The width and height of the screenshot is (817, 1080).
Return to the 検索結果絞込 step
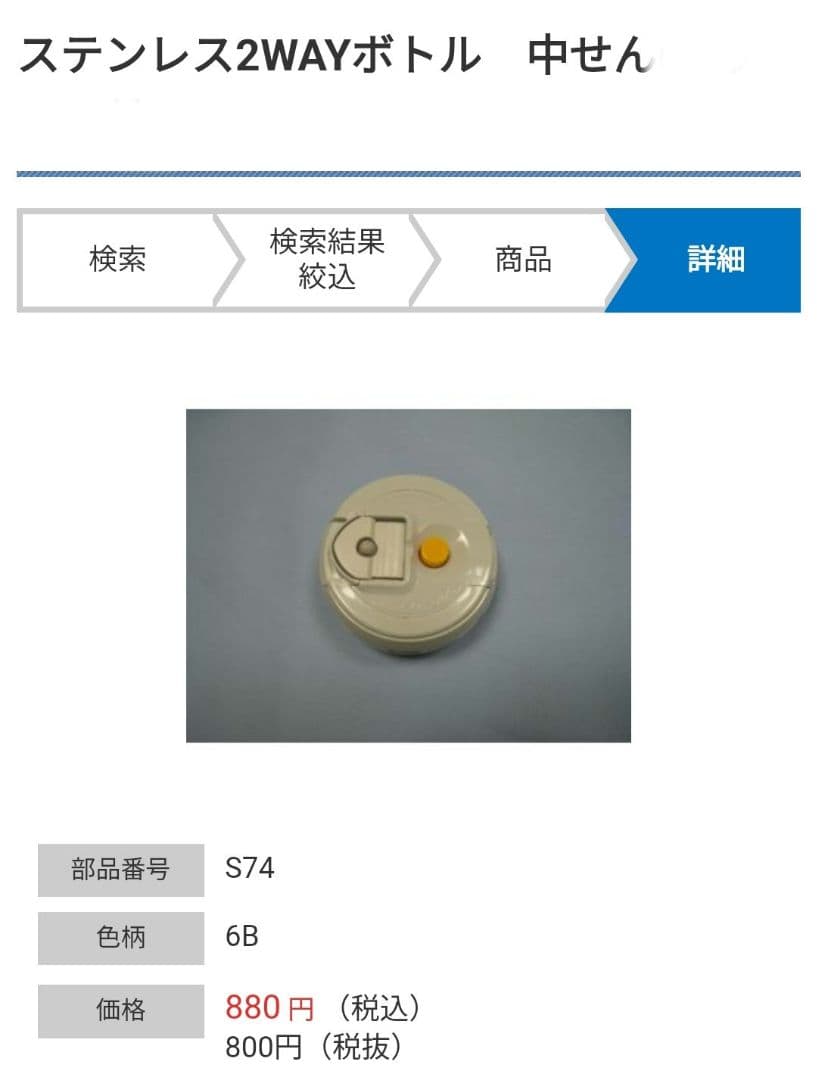point(326,260)
